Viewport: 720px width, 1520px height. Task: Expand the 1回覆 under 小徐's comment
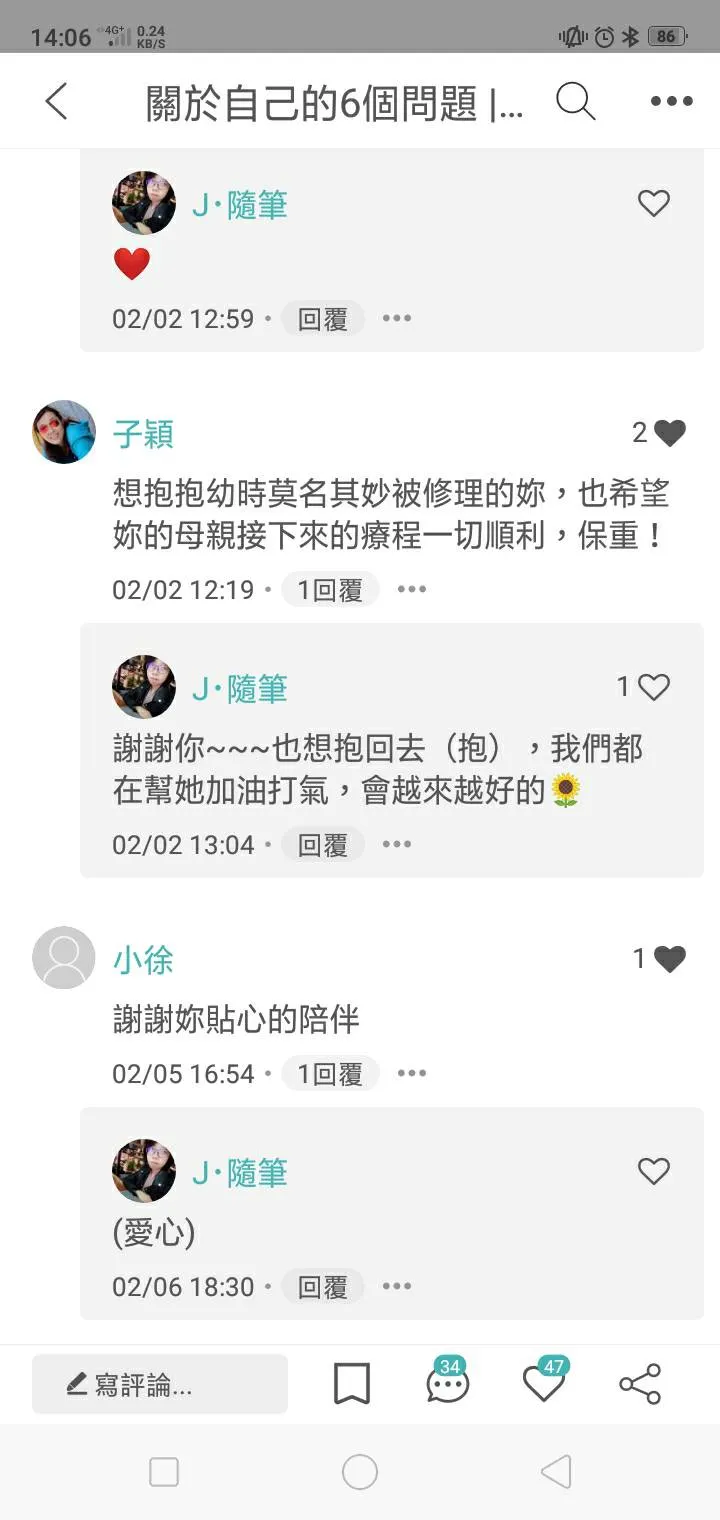click(330, 1073)
